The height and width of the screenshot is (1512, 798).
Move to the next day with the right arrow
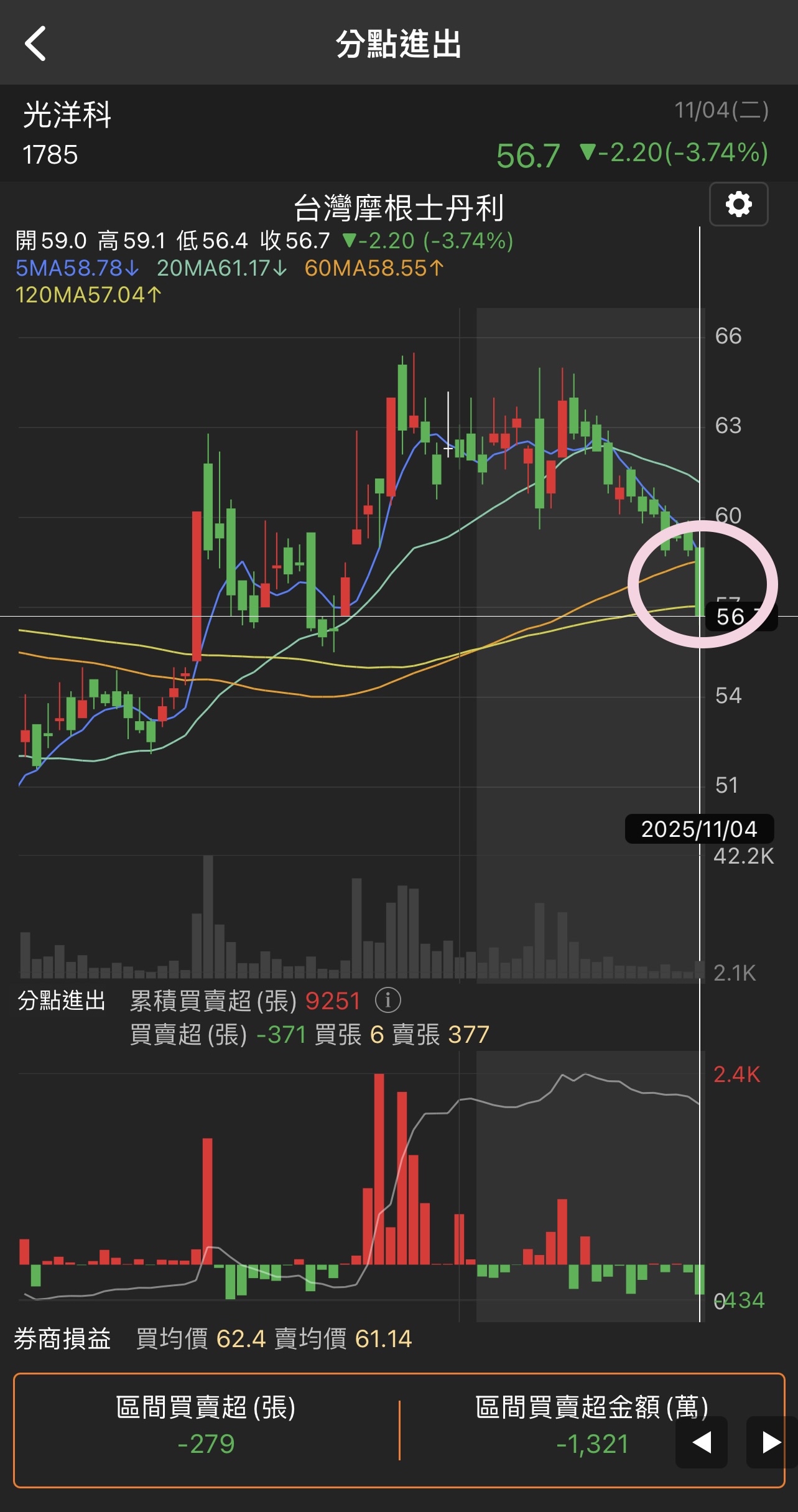point(771,1442)
